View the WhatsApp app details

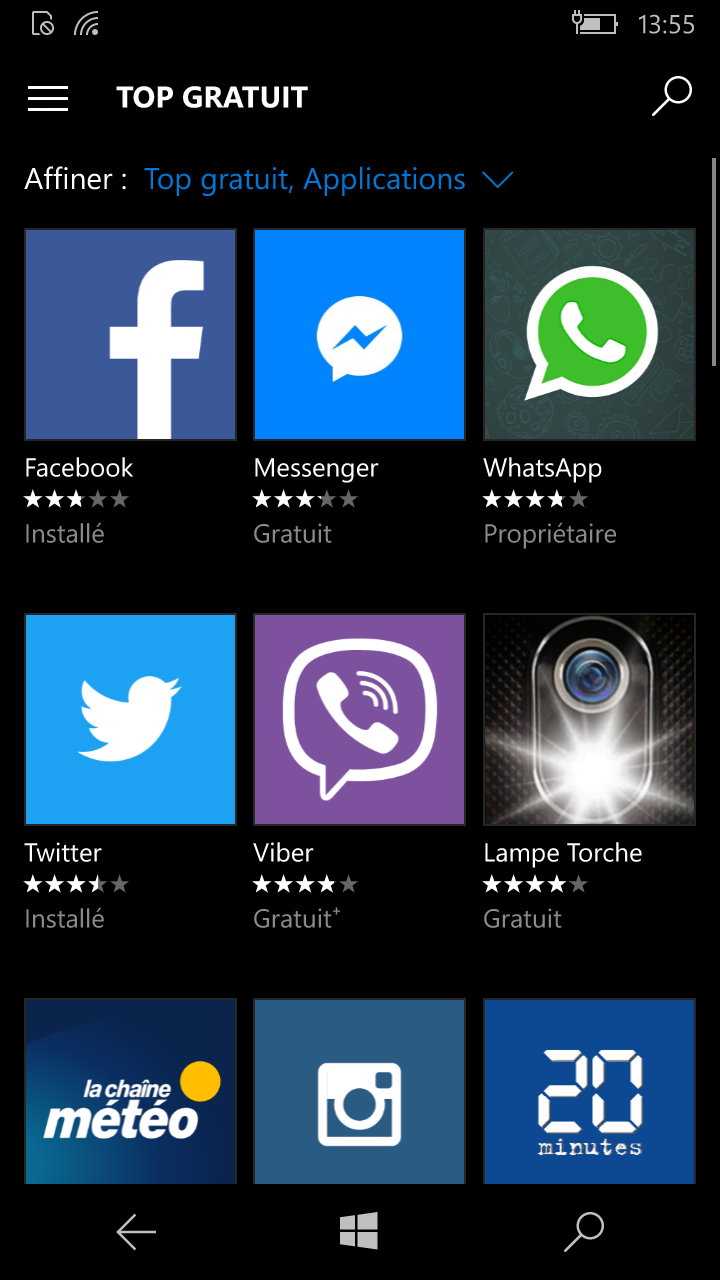[x=589, y=335]
